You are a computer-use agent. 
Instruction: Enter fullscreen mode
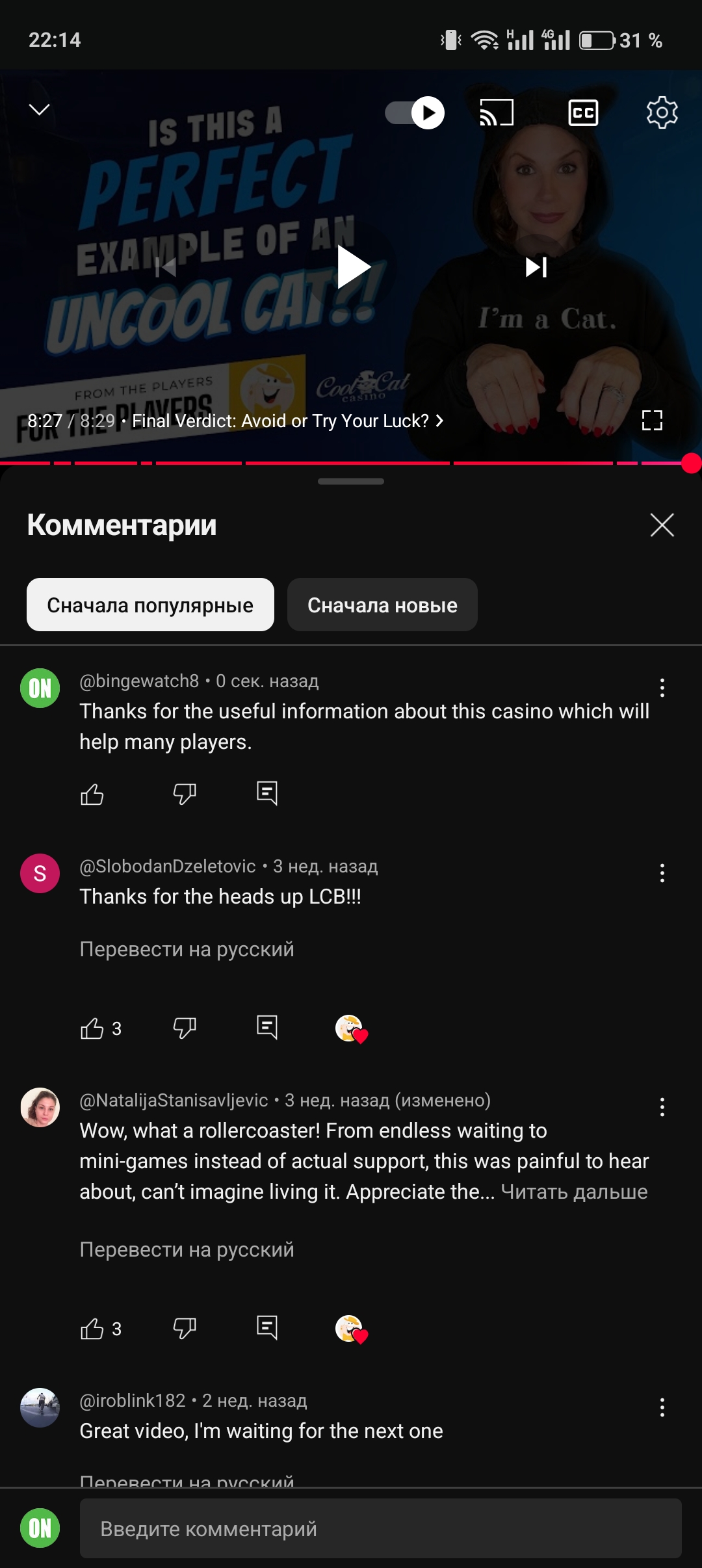(652, 421)
